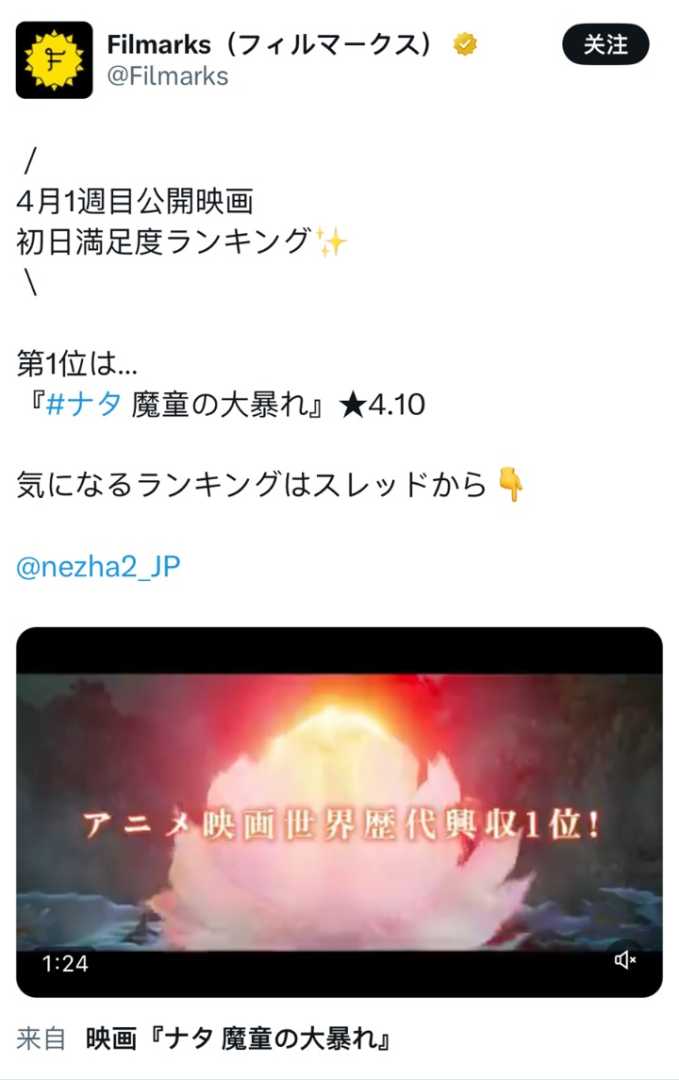The height and width of the screenshot is (1080, 679).
Task: Follow Filmarks with the 关注 button
Action: click(605, 44)
